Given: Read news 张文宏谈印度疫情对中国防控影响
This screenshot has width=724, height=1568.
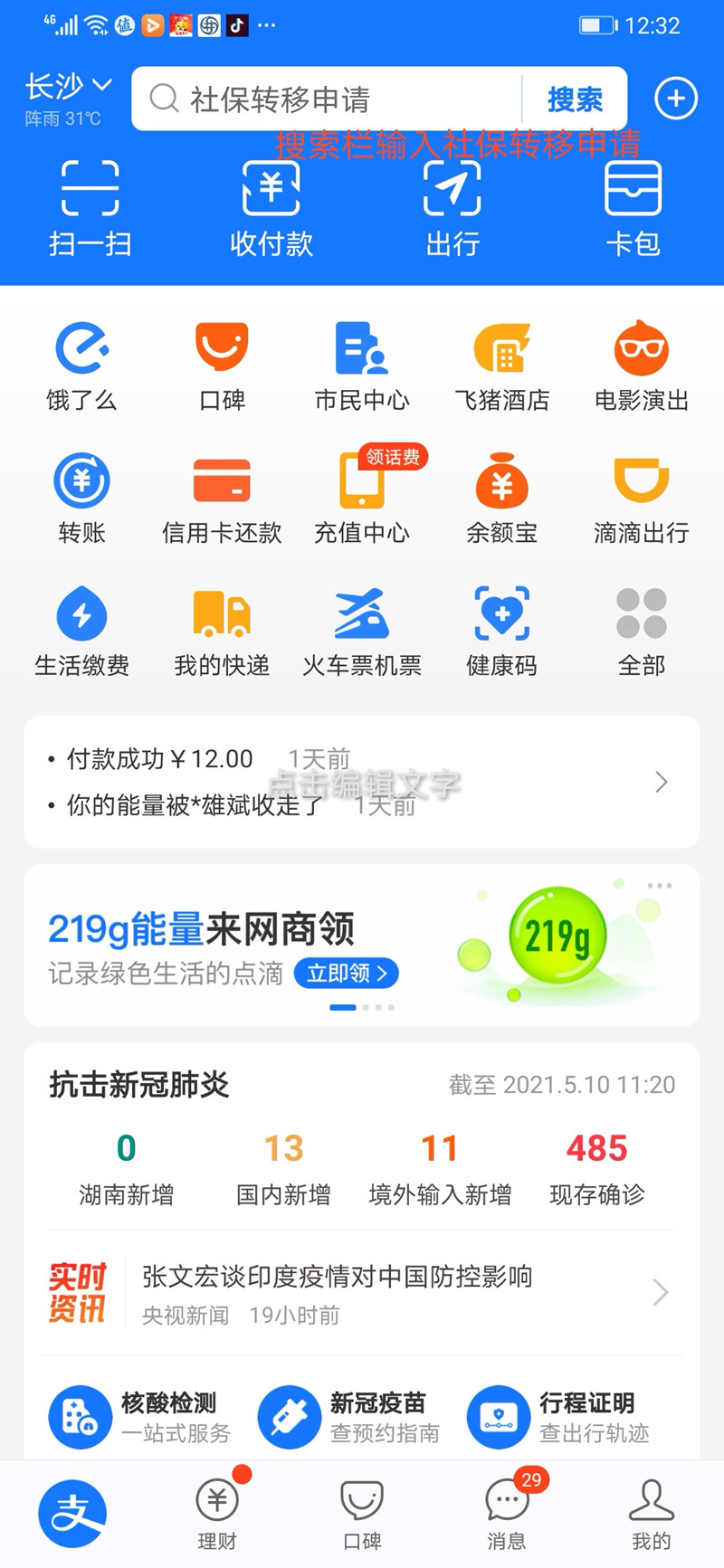Looking at the screenshot, I should coord(362,1293).
